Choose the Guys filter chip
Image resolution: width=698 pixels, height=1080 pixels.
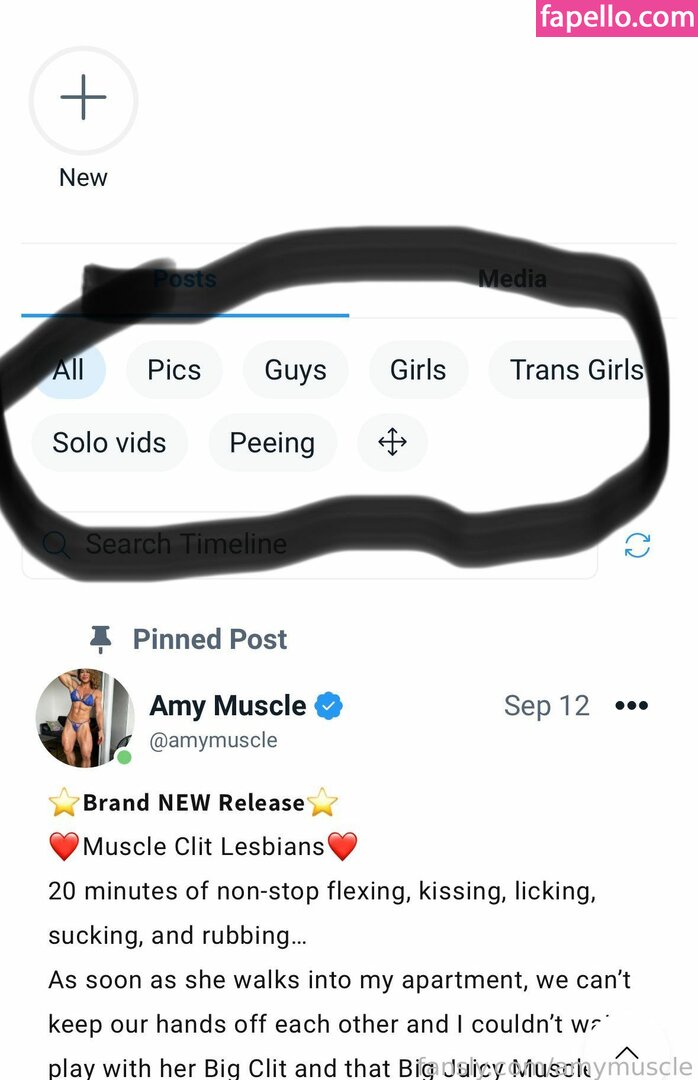point(295,370)
